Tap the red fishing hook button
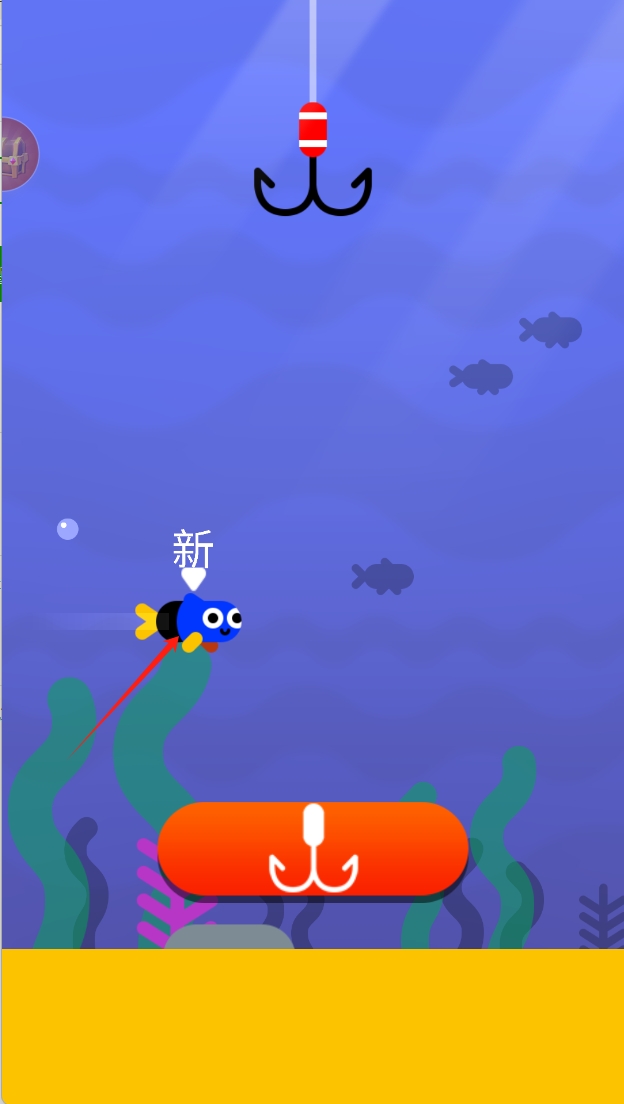 [x=313, y=848]
